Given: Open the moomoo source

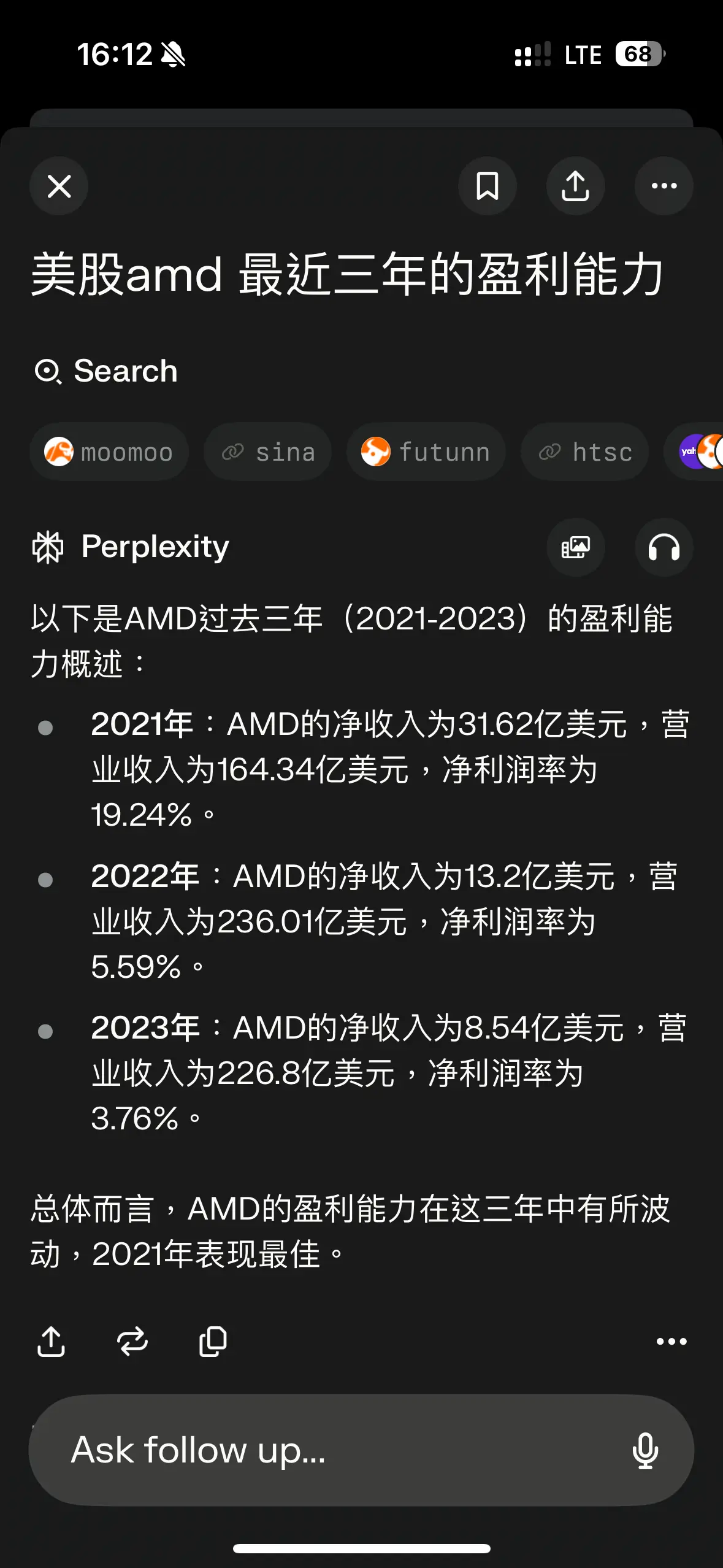Looking at the screenshot, I should click(x=109, y=452).
